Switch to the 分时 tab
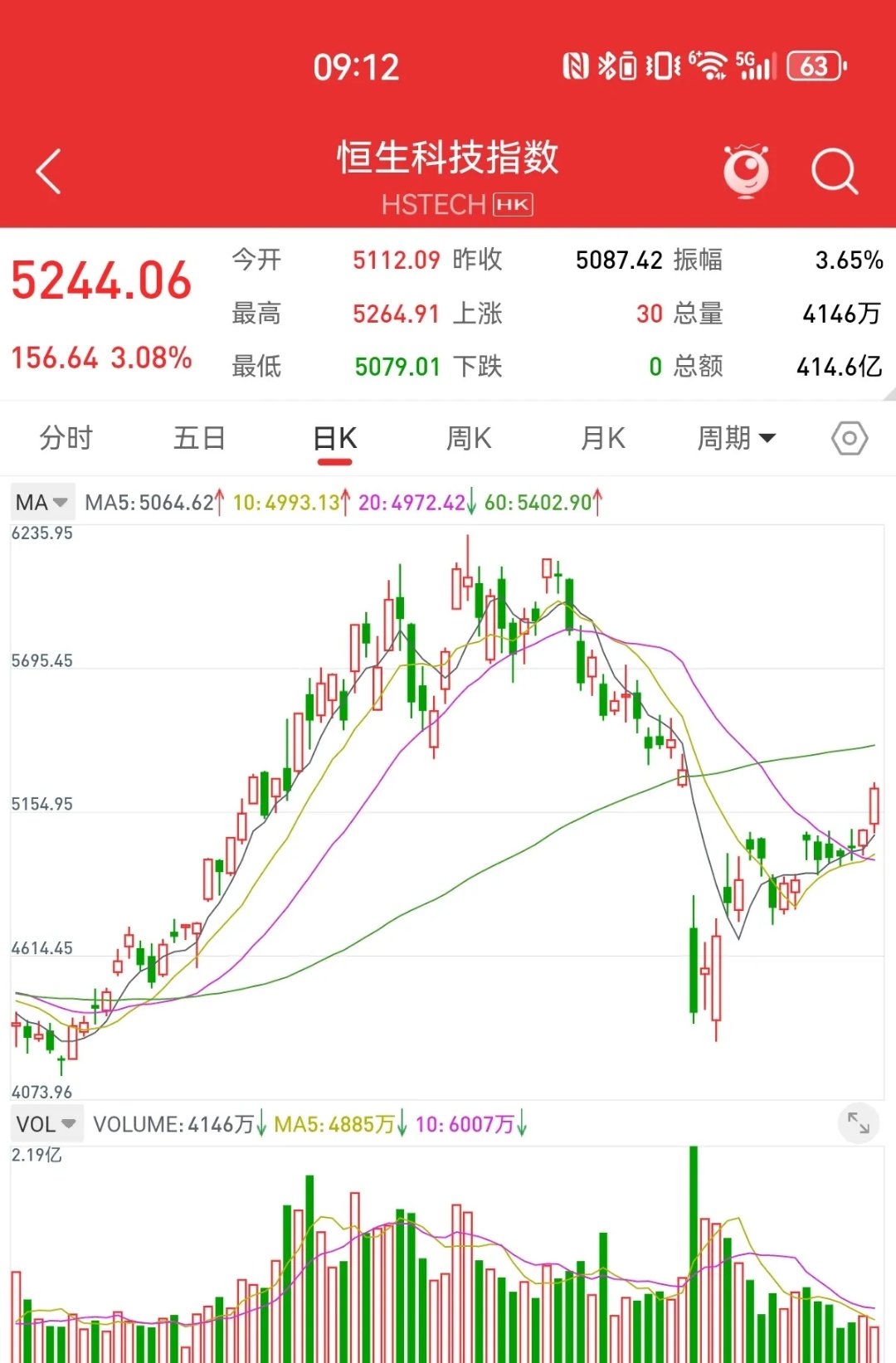 67,437
